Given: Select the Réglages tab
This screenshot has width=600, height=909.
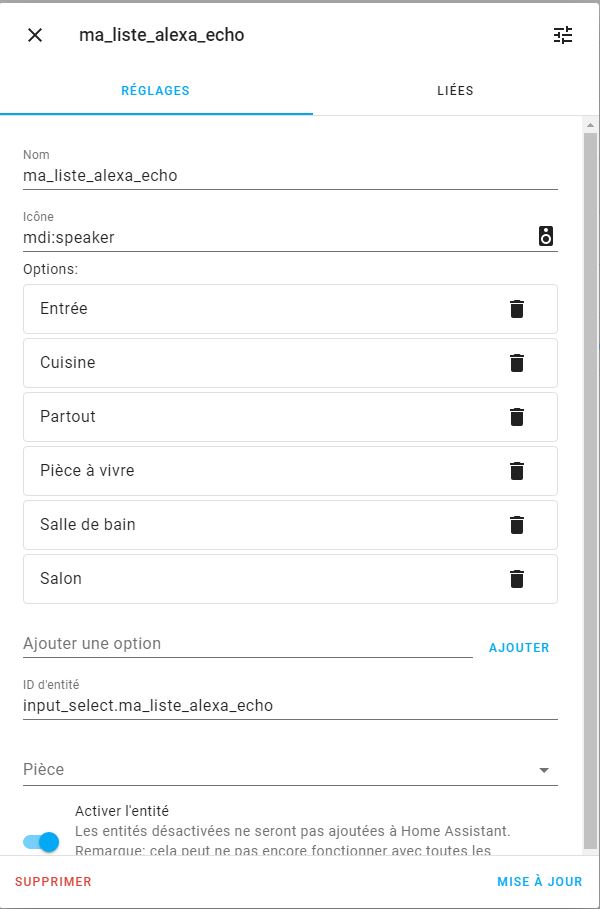Looking at the screenshot, I should pyautogui.click(x=155, y=91).
